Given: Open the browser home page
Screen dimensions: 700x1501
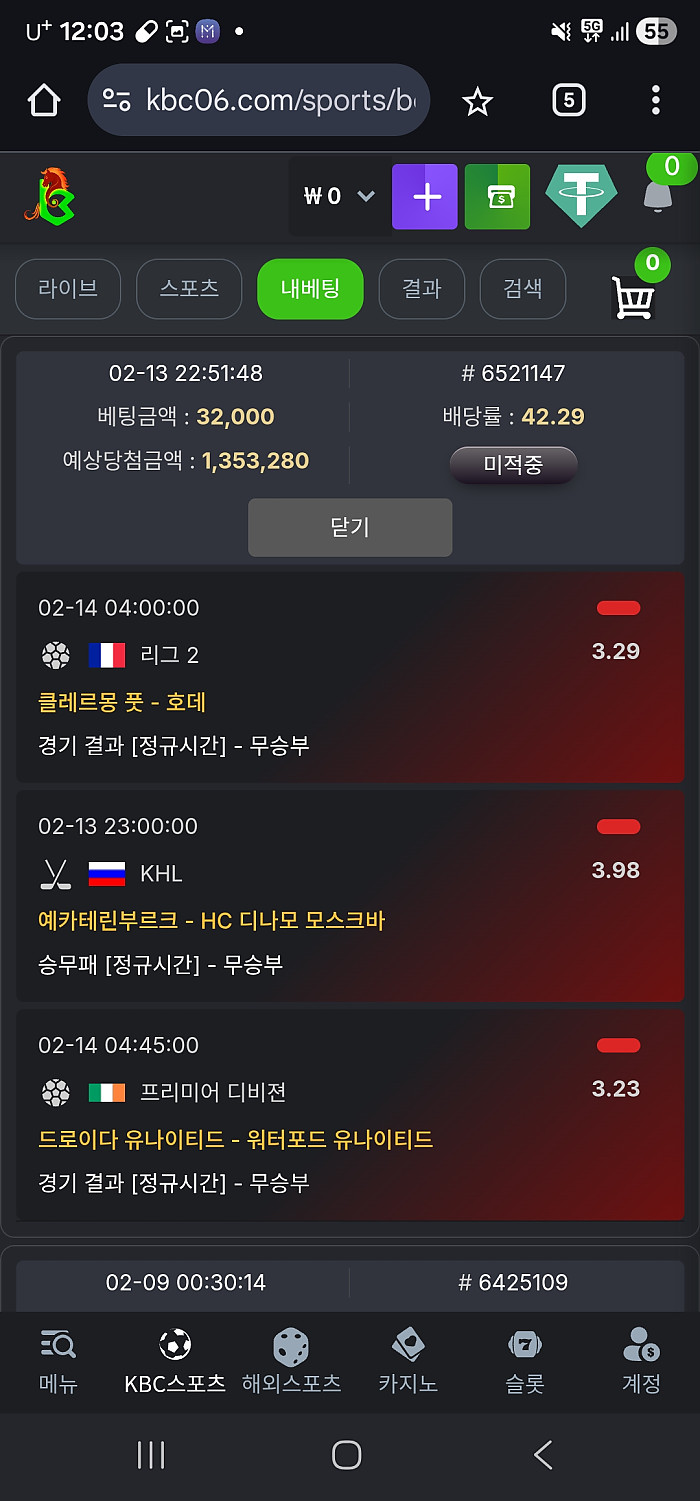Looking at the screenshot, I should tap(44, 100).
